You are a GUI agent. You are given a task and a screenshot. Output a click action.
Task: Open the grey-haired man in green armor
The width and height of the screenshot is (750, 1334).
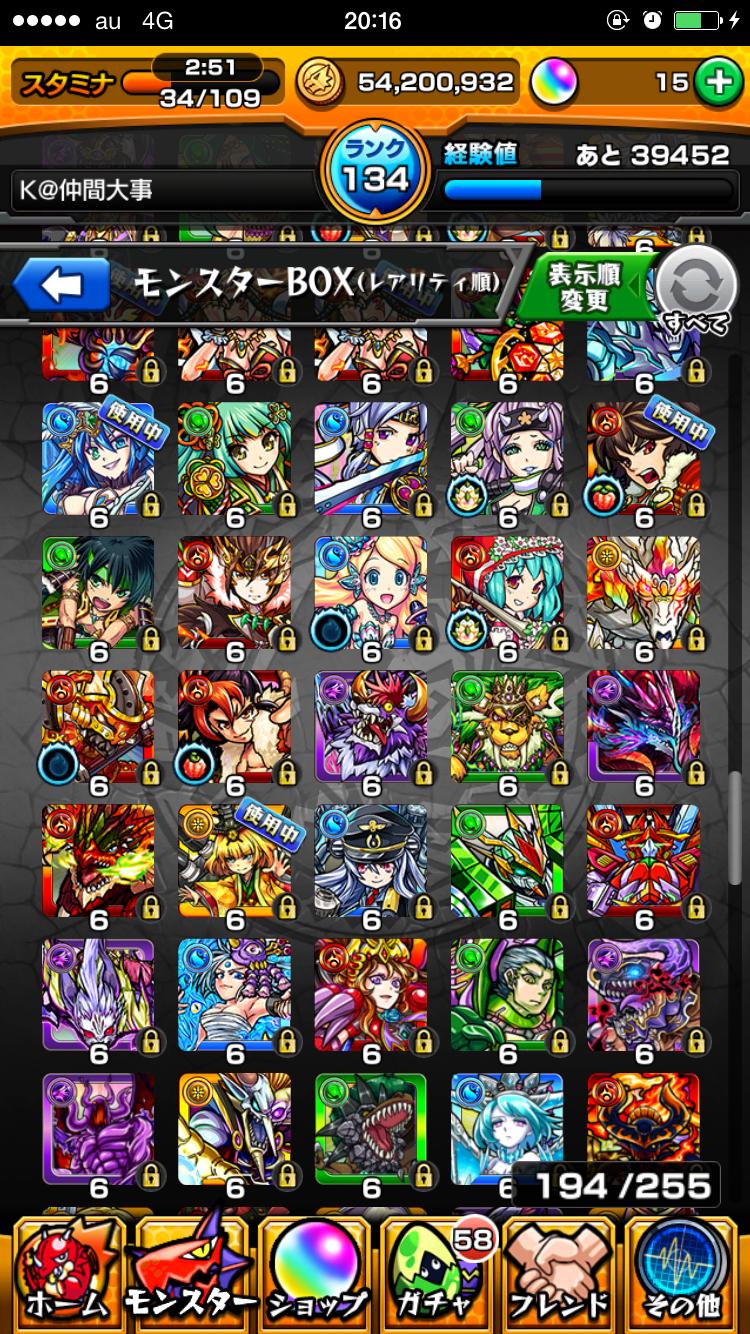pos(506,994)
